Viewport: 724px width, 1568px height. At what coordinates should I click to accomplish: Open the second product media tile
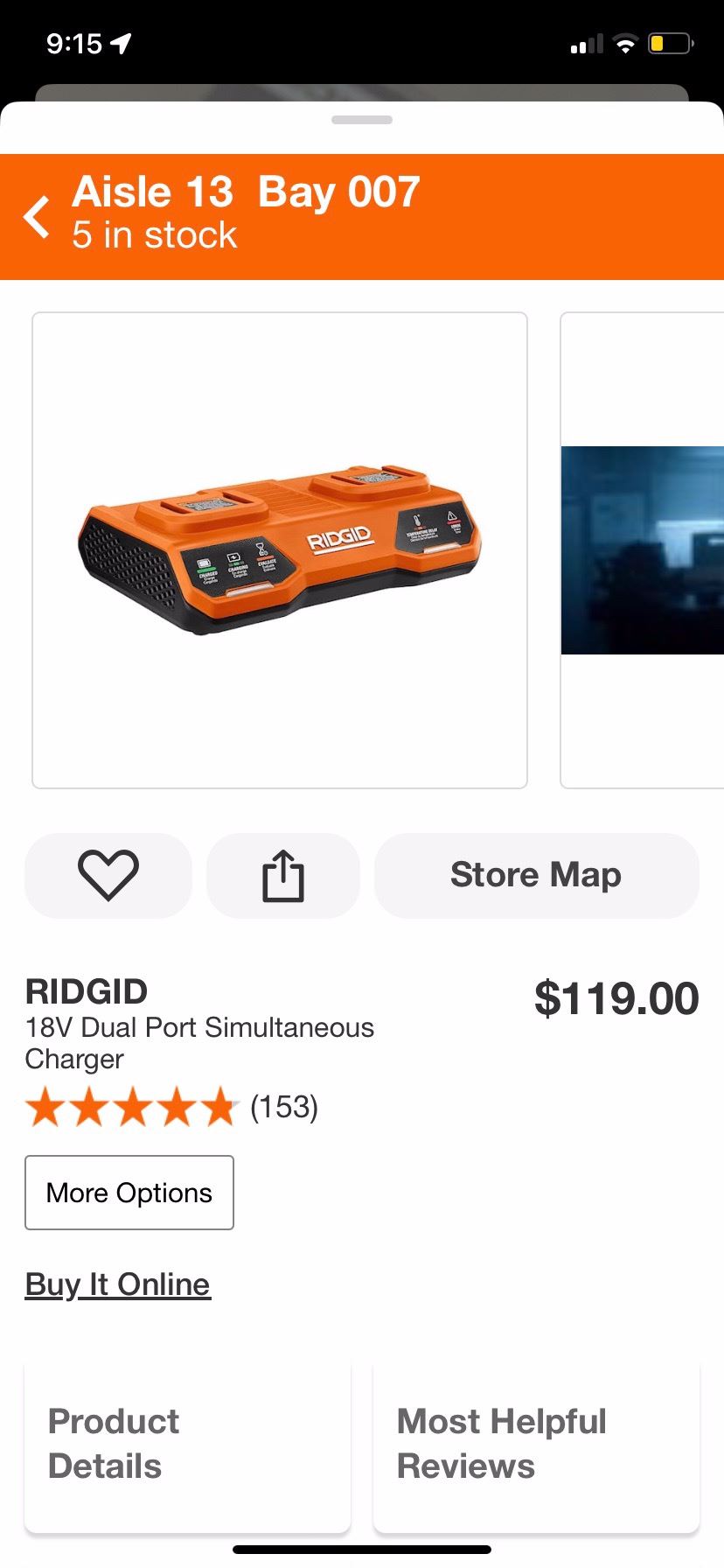642,549
